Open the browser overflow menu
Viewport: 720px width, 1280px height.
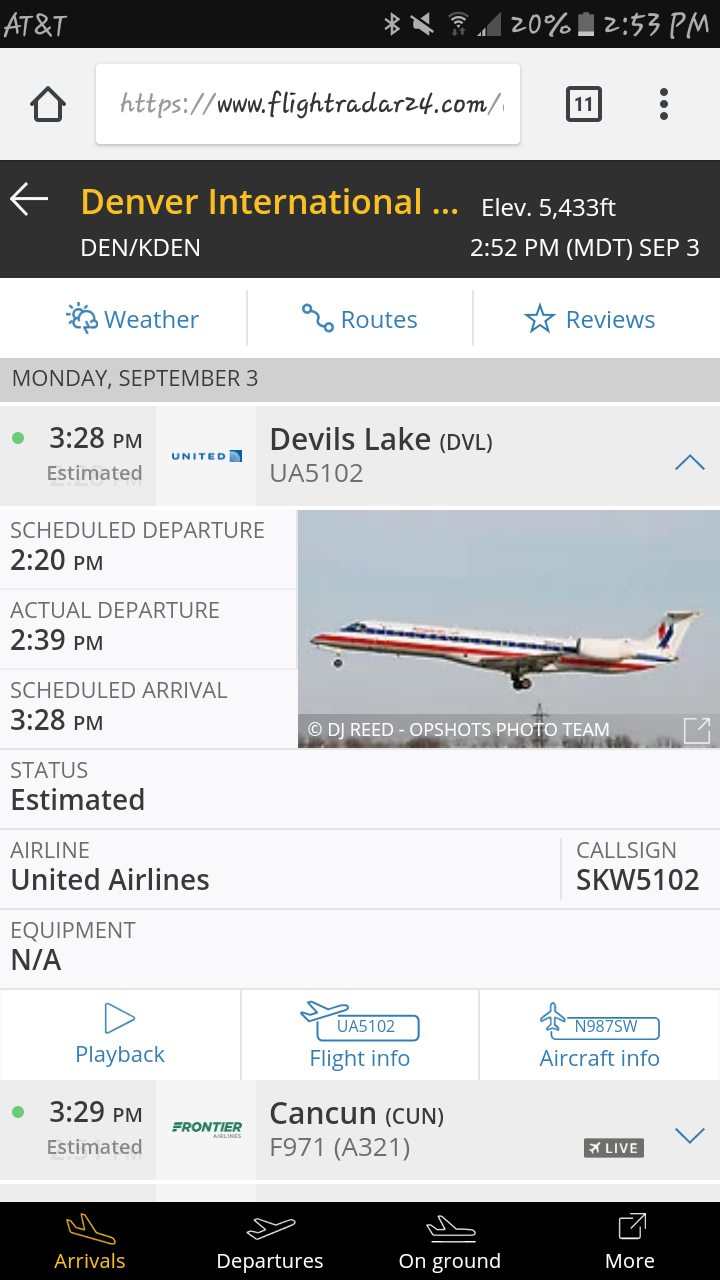(x=663, y=104)
